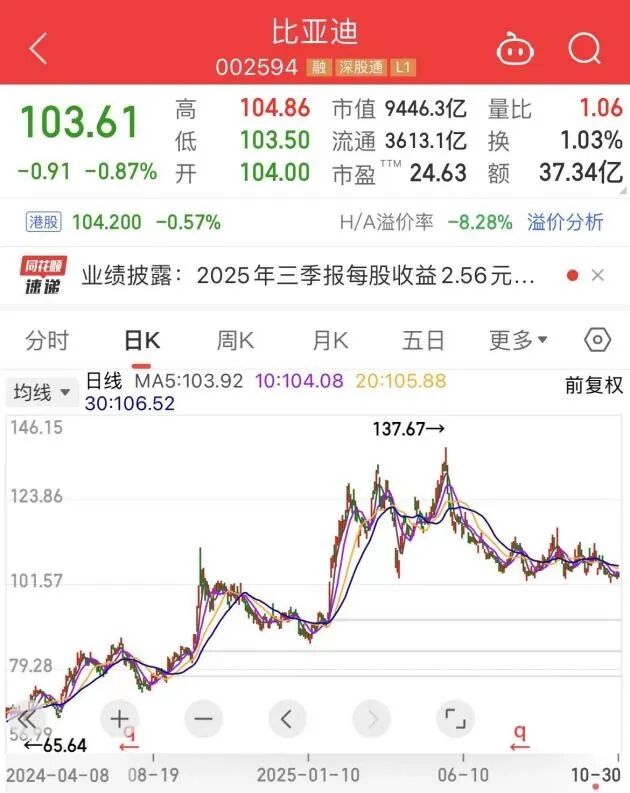Switch to the 五日 tab
This screenshot has height=793, width=630.
click(x=423, y=341)
